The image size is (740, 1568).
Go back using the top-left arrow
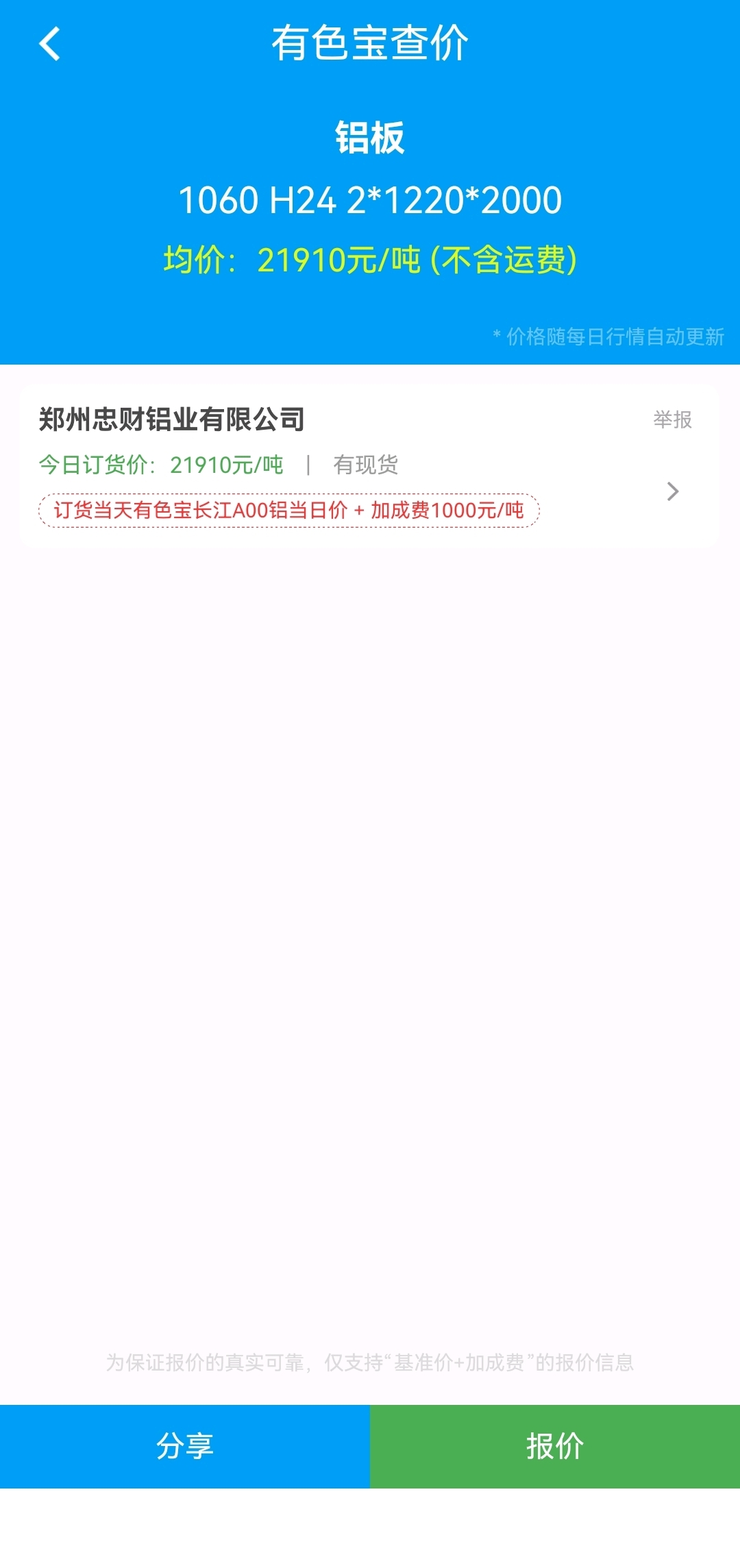[x=49, y=44]
